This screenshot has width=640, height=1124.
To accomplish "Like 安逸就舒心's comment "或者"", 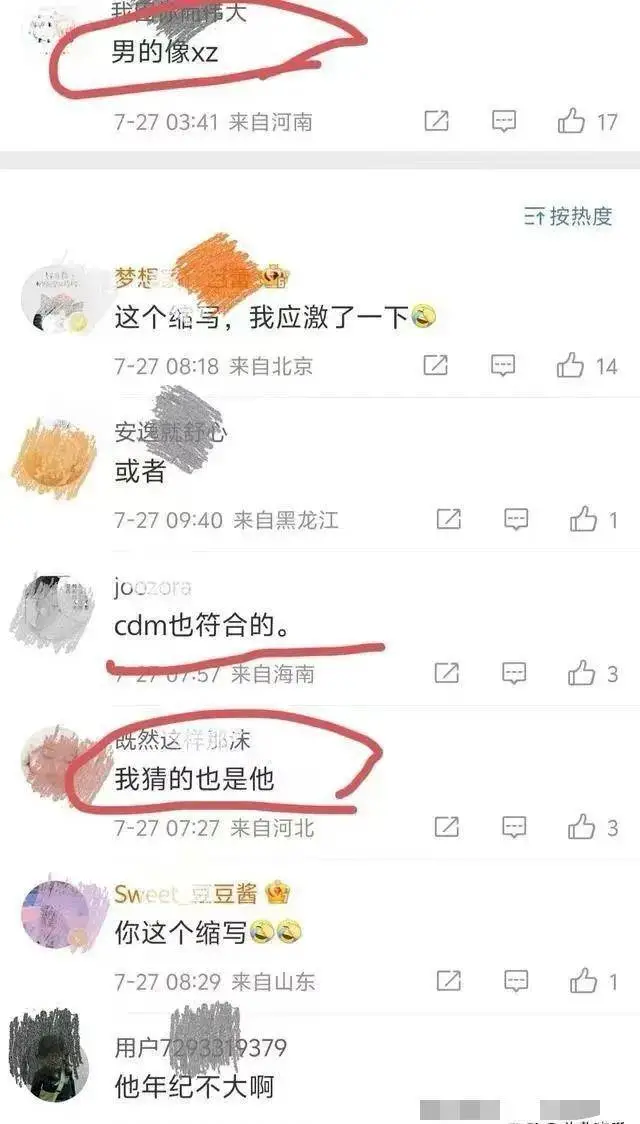I will pyautogui.click(x=583, y=520).
